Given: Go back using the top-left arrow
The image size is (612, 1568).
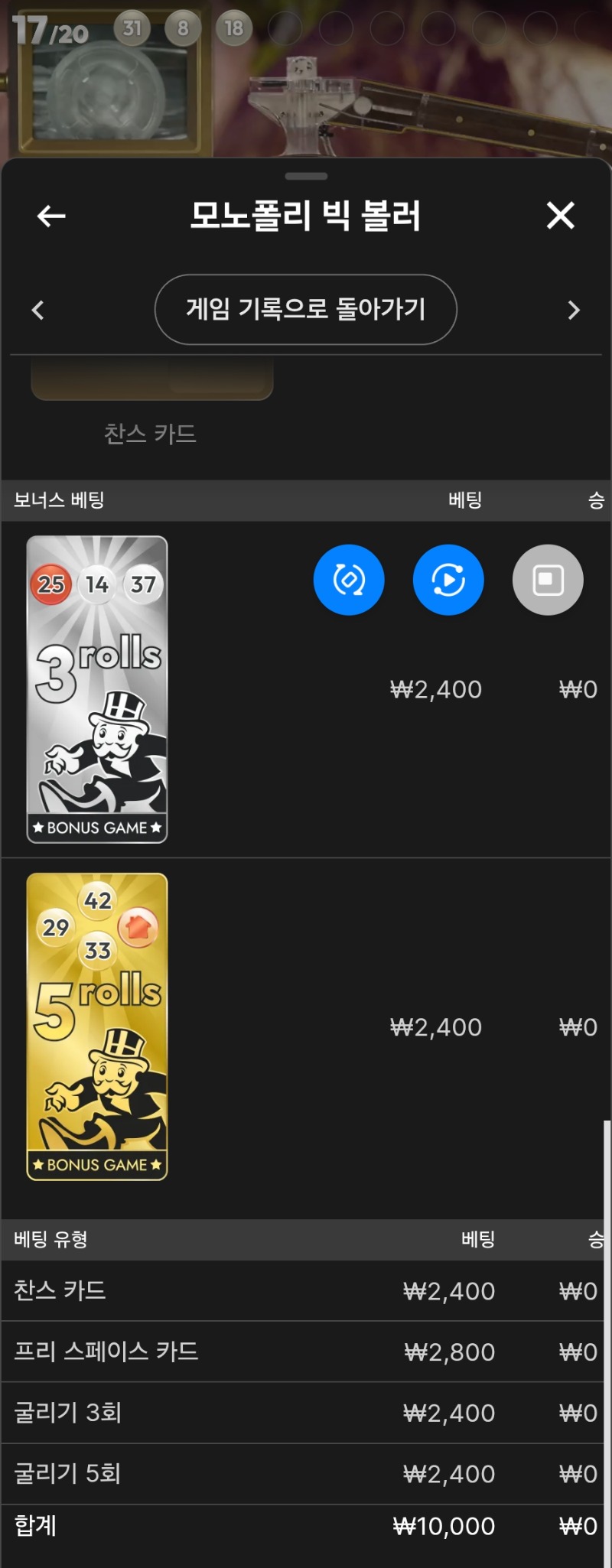Looking at the screenshot, I should click(51, 216).
